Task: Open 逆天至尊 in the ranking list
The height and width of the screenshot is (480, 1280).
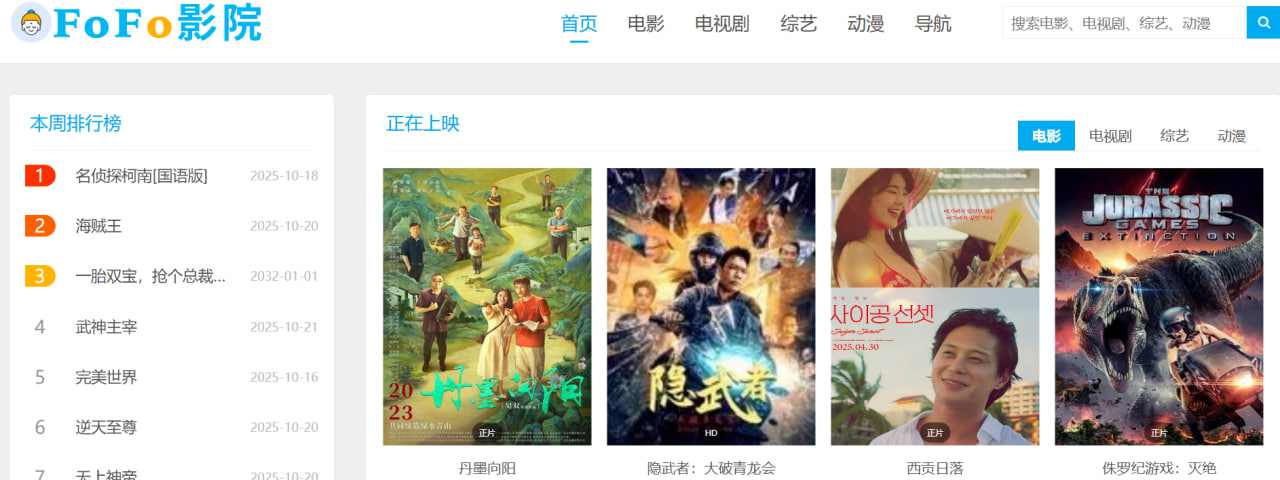Action: coord(106,427)
